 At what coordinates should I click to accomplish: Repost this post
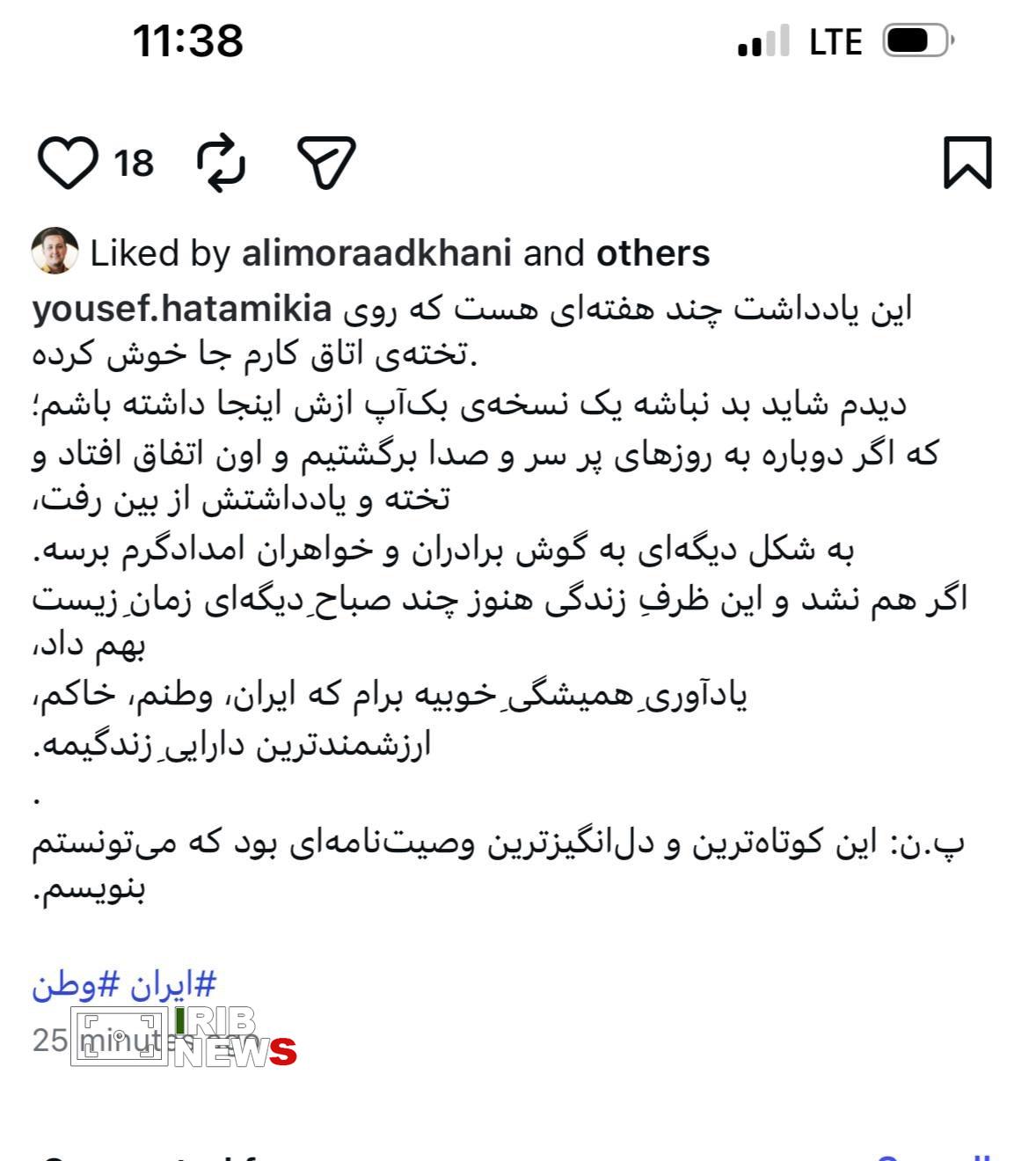[x=221, y=164]
